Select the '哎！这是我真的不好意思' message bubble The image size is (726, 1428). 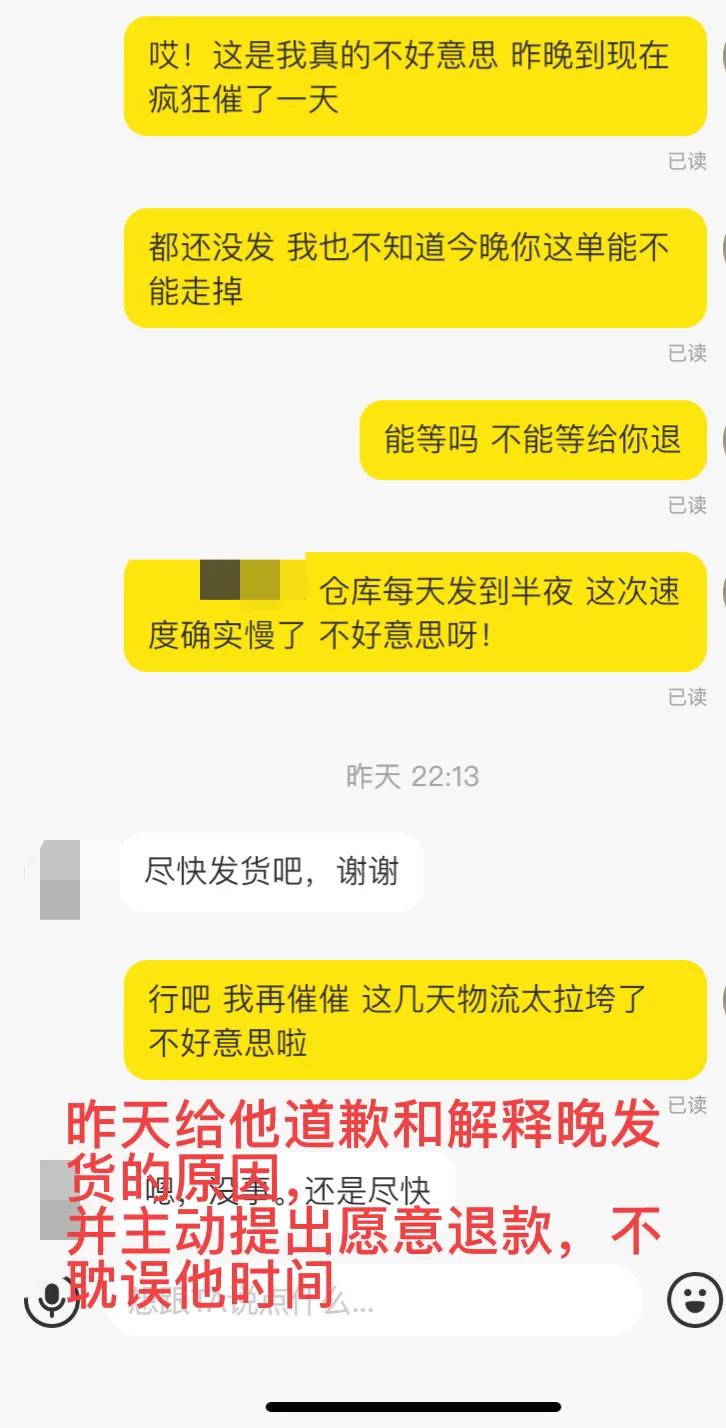(x=413, y=75)
